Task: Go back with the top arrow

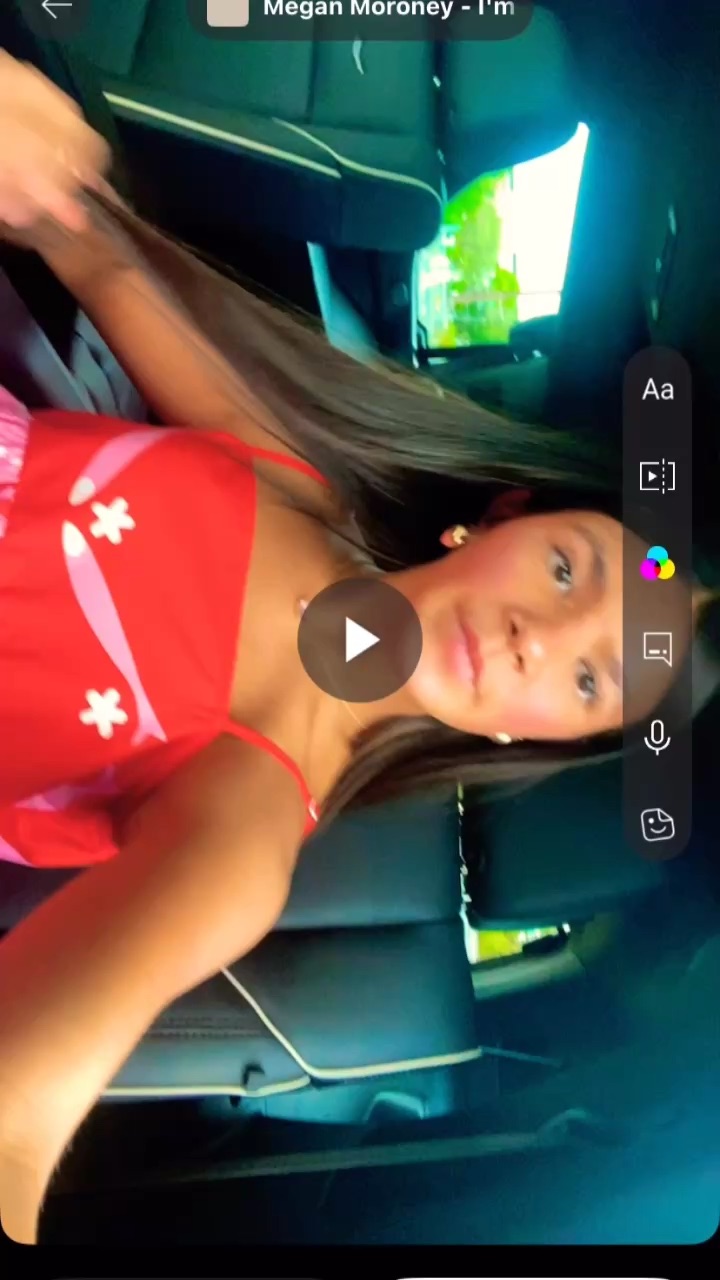Action: 56,9
